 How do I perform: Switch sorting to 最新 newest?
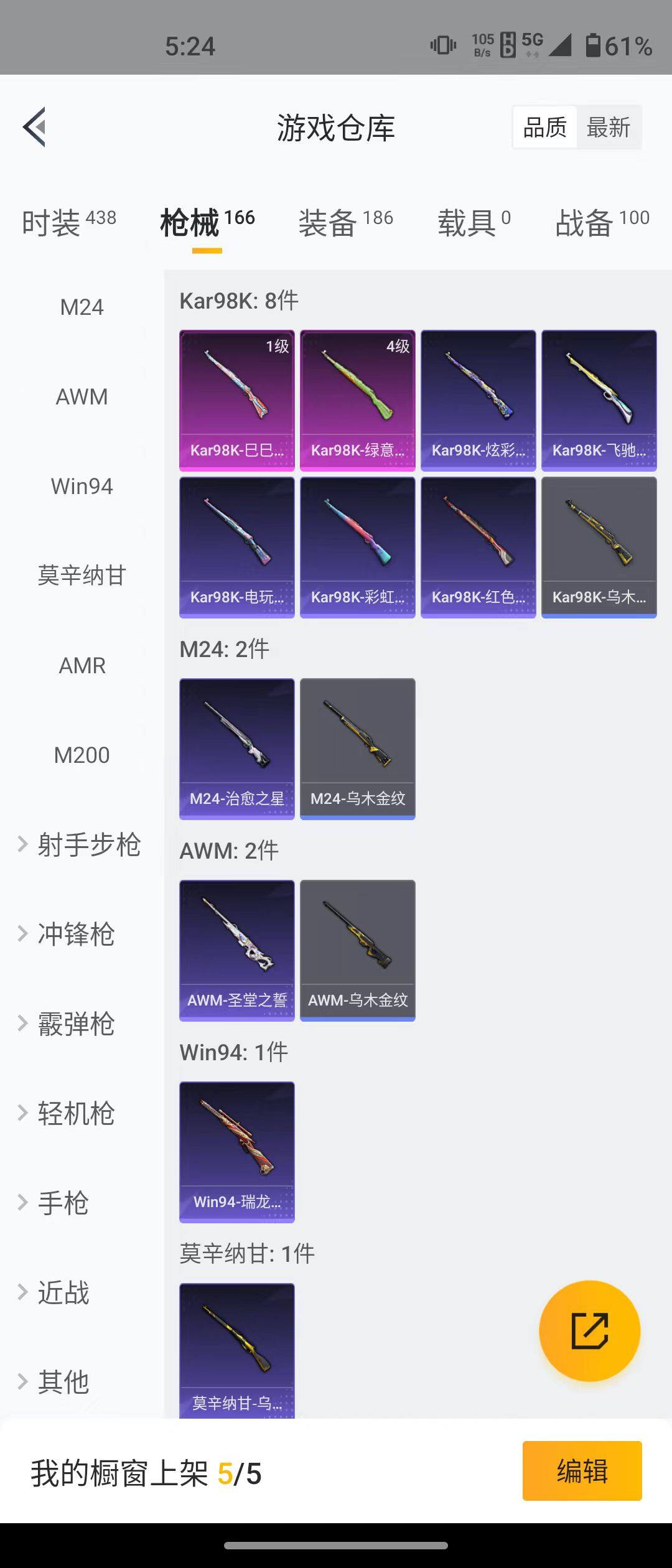[609, 126]
